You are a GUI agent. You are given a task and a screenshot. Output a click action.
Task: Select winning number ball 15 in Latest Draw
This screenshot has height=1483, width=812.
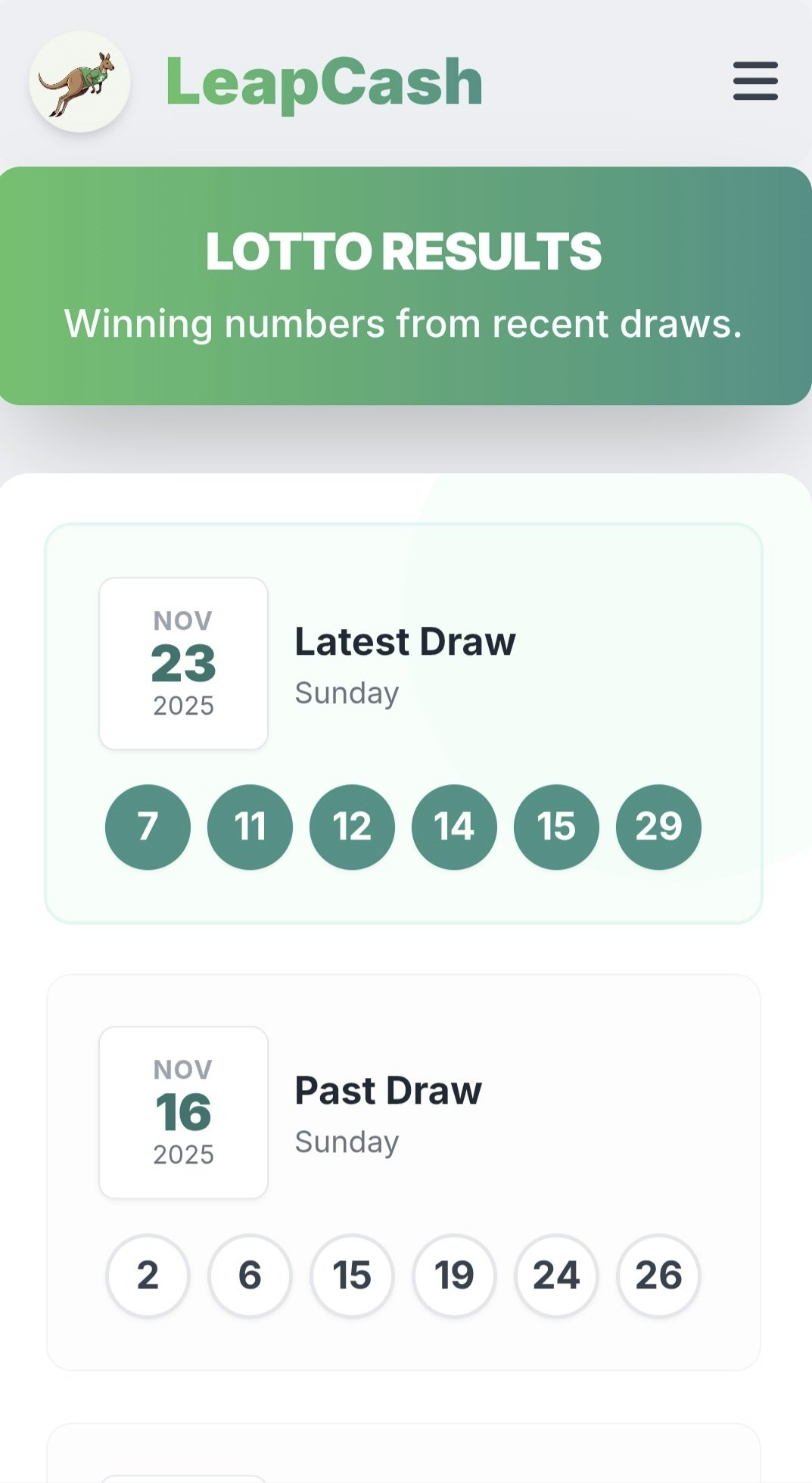556,827
